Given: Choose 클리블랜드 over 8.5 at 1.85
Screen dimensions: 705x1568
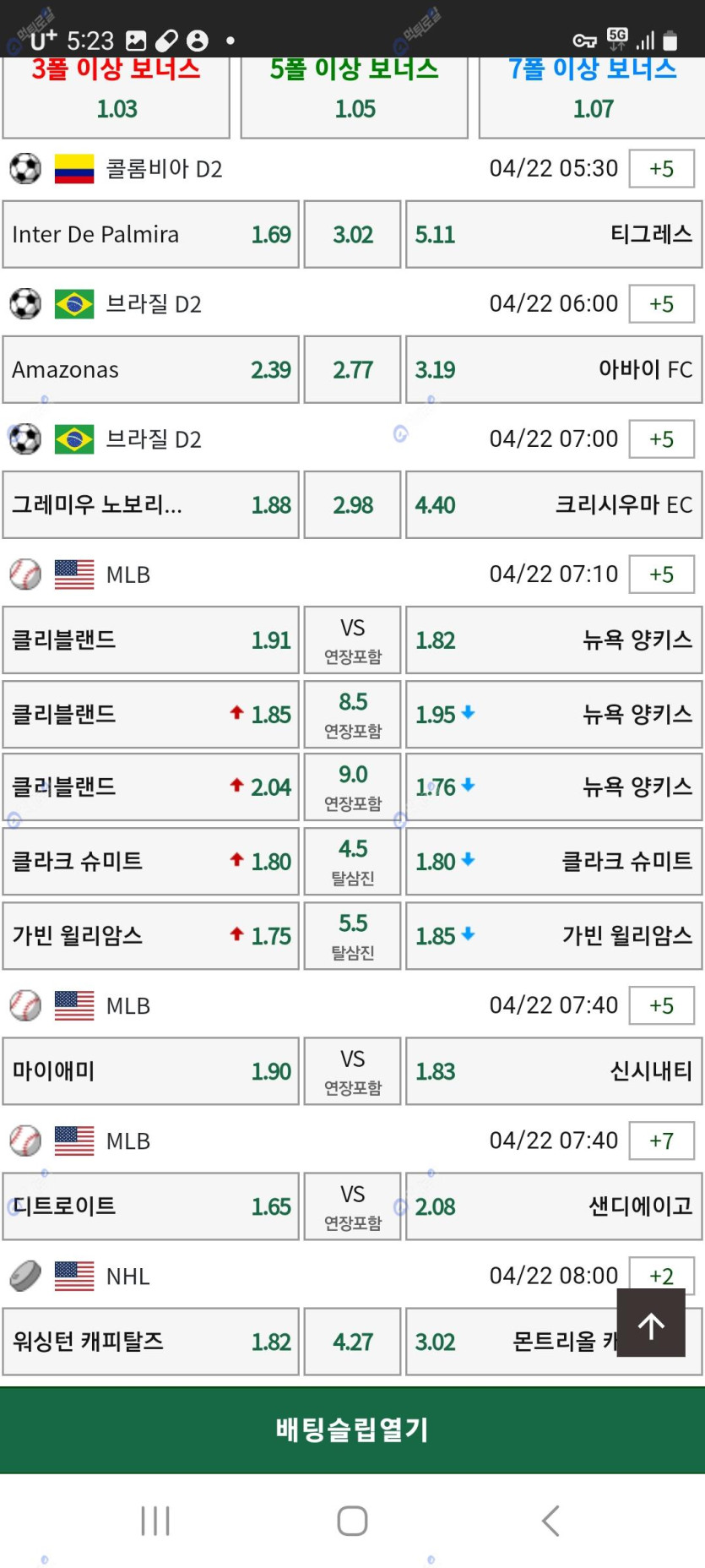Looking at the screenshot, I should pos(150,714).
